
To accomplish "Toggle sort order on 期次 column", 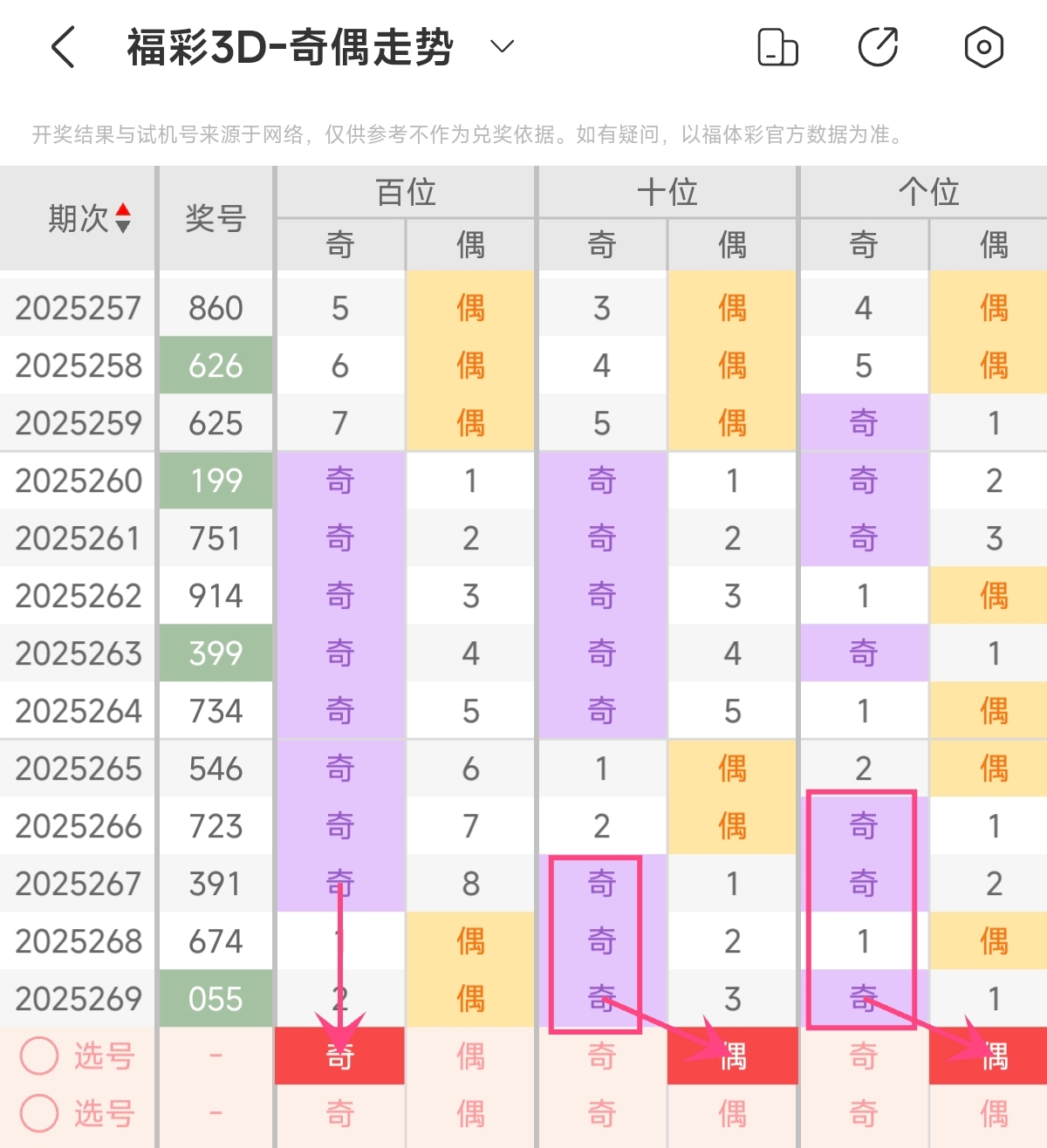I will [x=123, y=218].
